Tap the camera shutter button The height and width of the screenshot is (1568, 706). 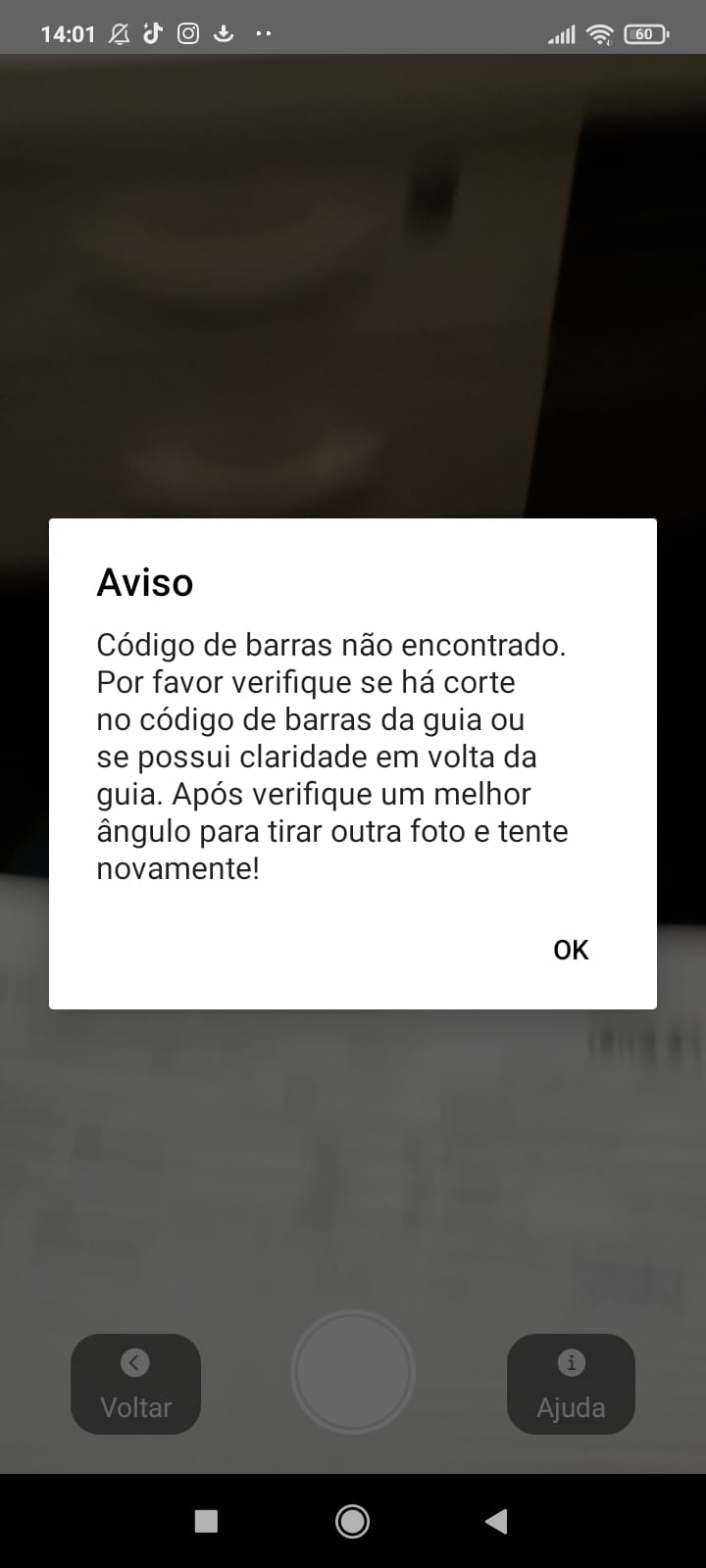(x=353, y=1372)
